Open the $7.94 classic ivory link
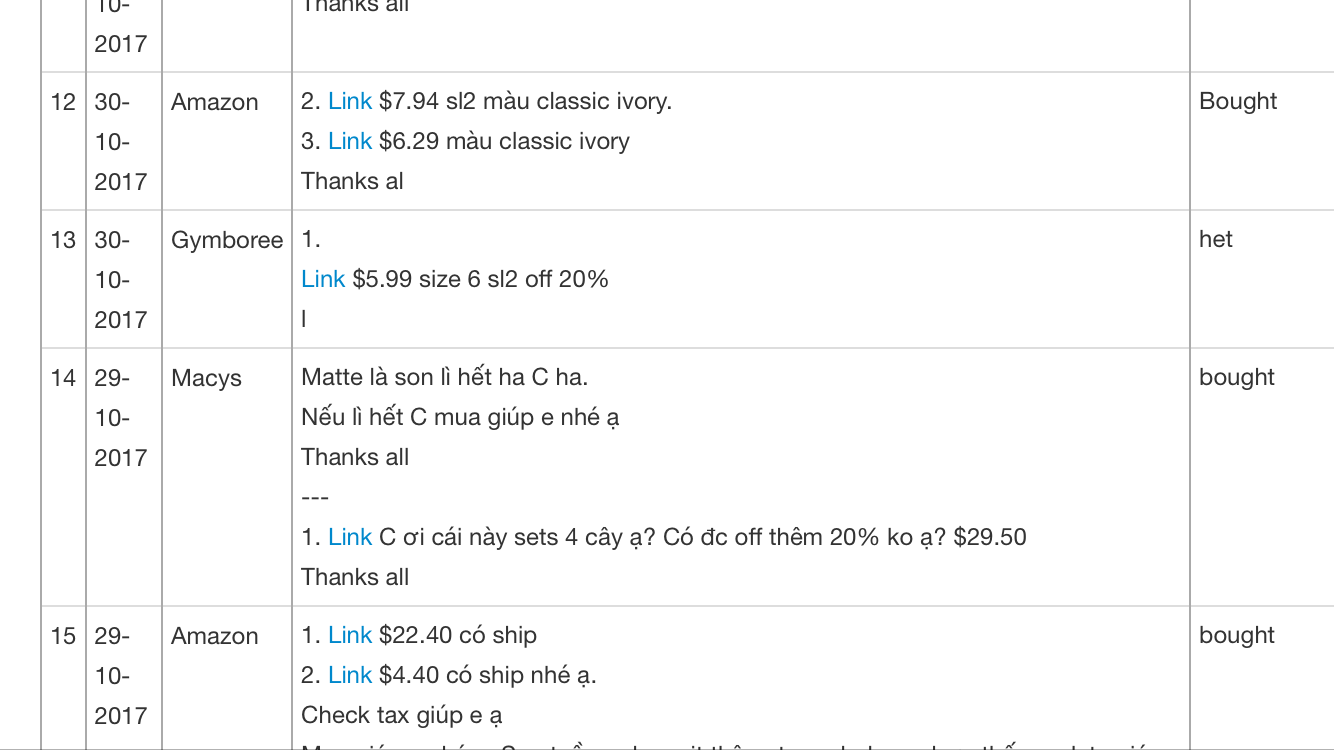Viewport: 1334px width, 750px height. [349, 101]
